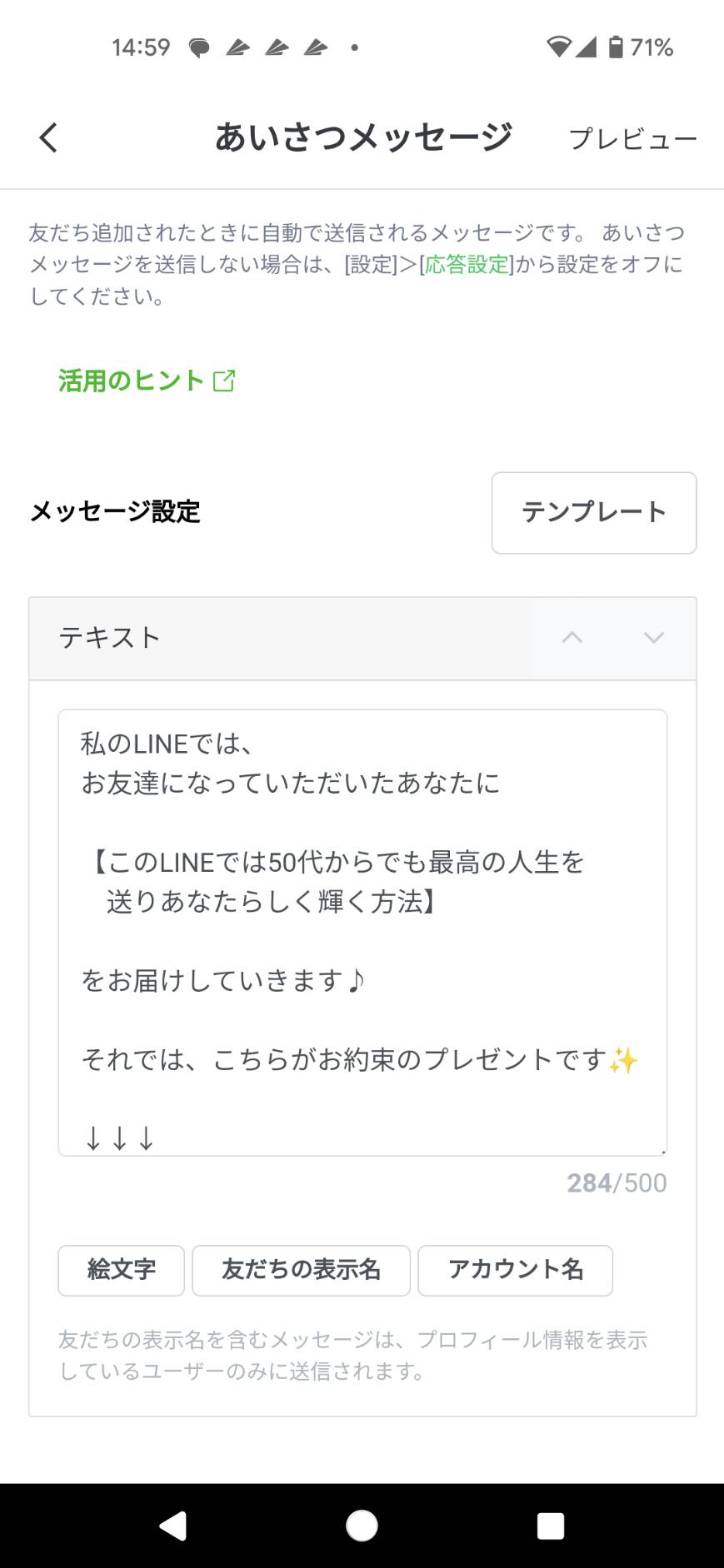The width and height of the screenshot is (724, 1568).
Task: Tap the テンプレート button
Action: (594, 512)
